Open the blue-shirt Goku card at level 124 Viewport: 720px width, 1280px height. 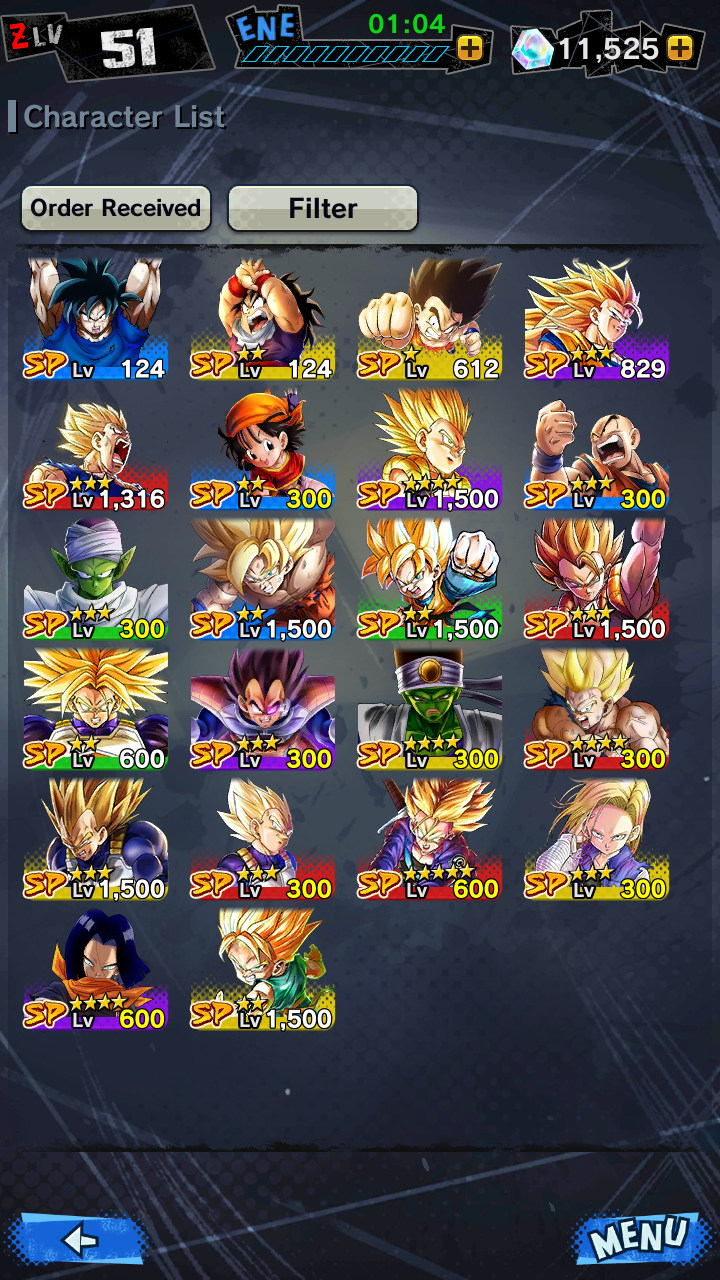(x=96, y=319)
